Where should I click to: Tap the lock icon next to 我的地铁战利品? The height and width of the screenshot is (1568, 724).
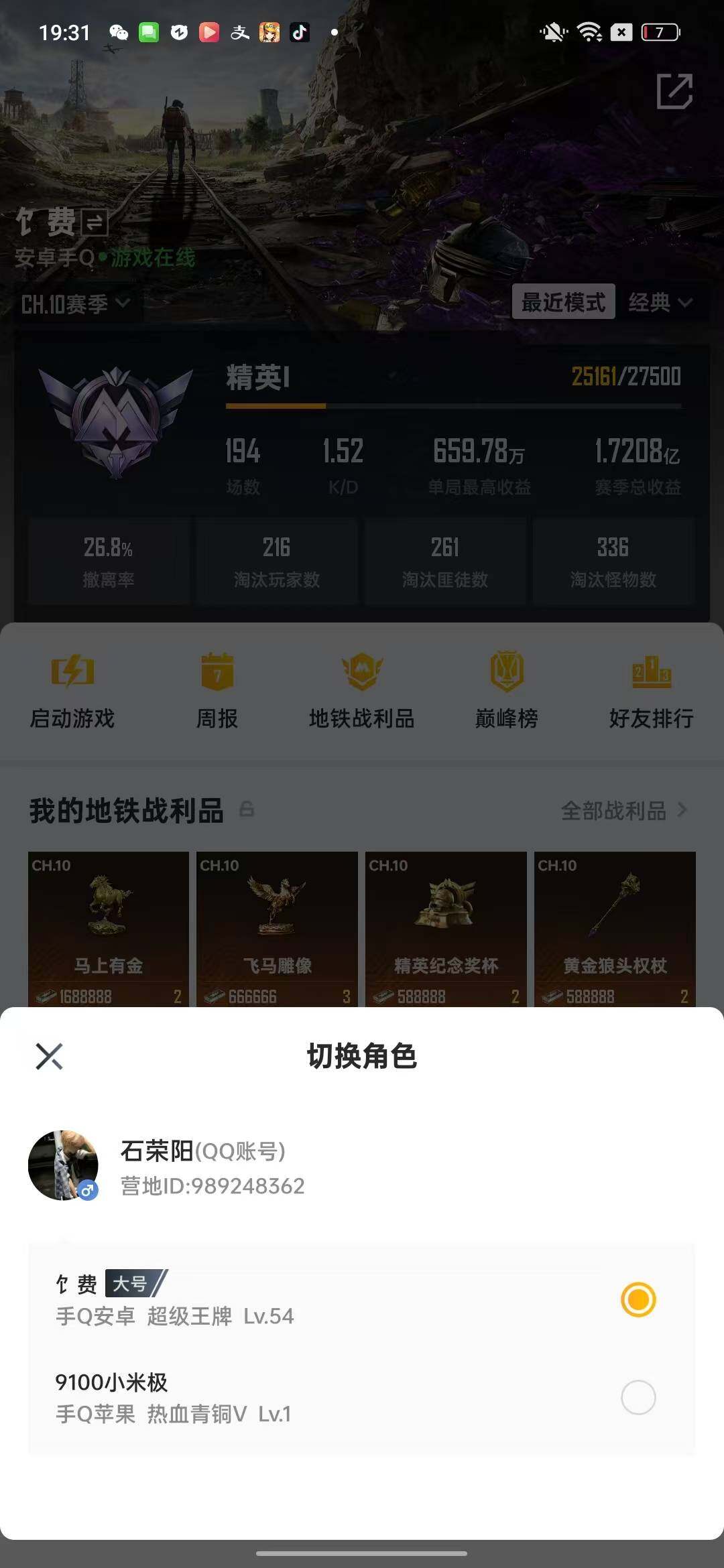(x=247, y=810)
